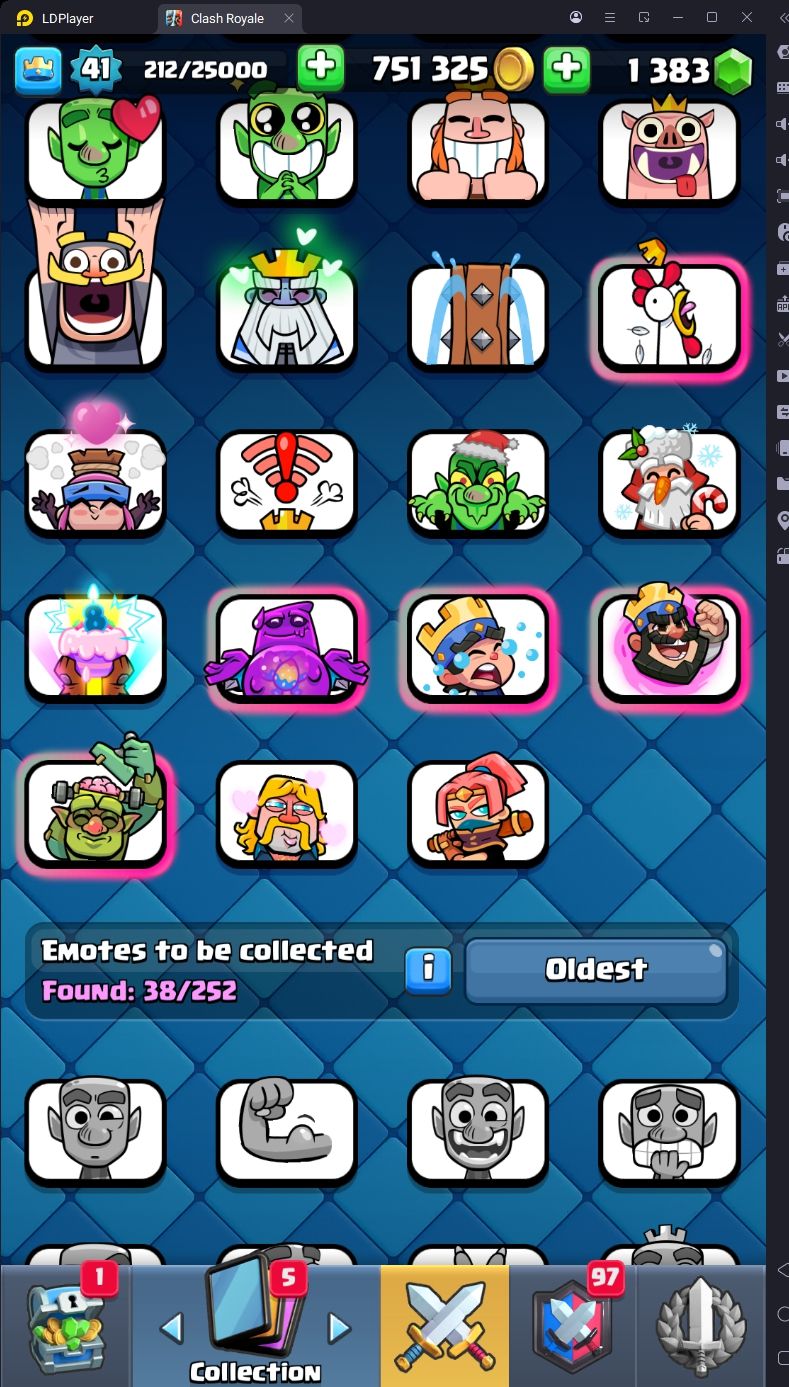Open the player level crown icon

38,70
